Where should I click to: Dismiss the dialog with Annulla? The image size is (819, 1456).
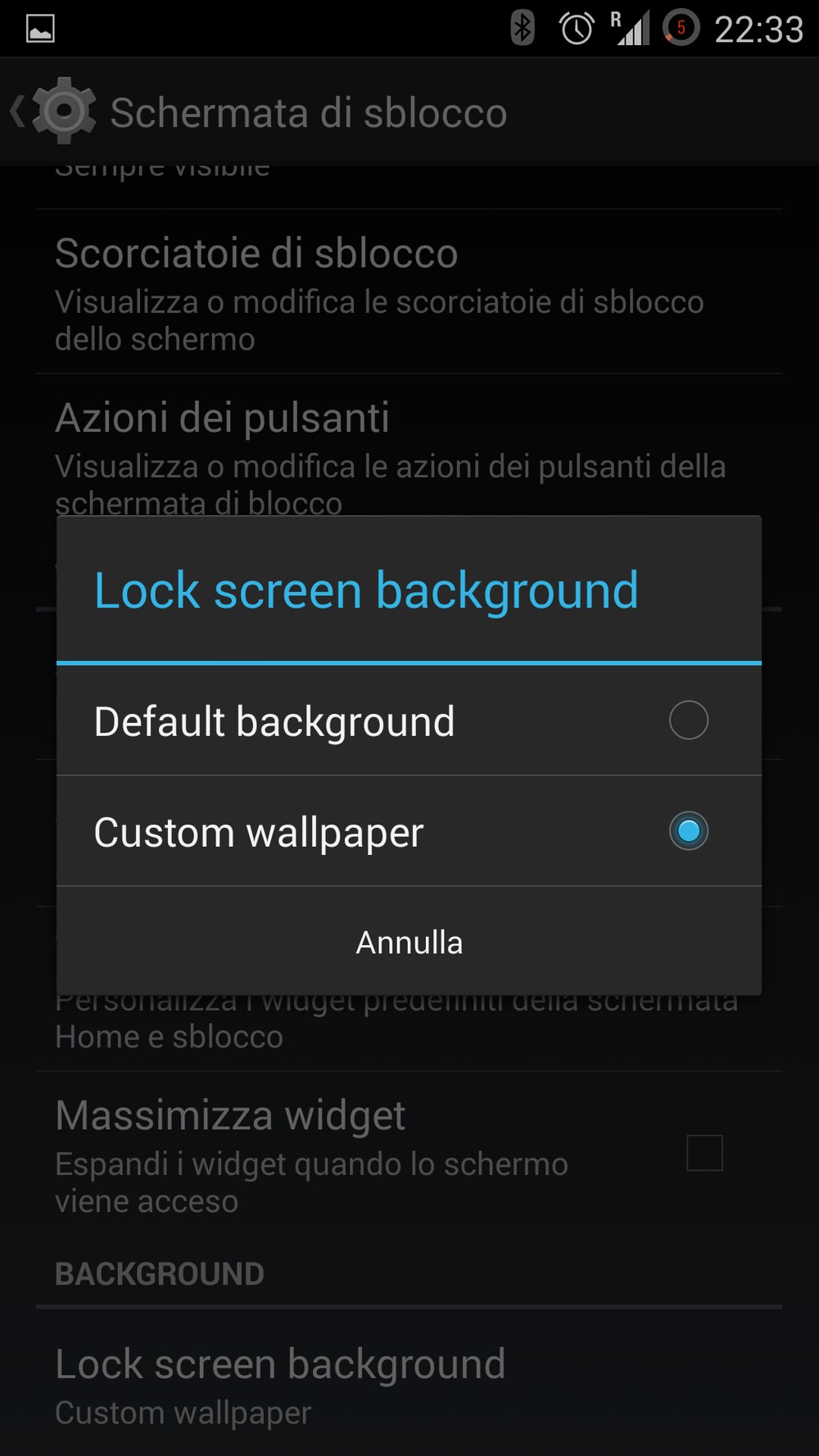click(x=409, y=942)
